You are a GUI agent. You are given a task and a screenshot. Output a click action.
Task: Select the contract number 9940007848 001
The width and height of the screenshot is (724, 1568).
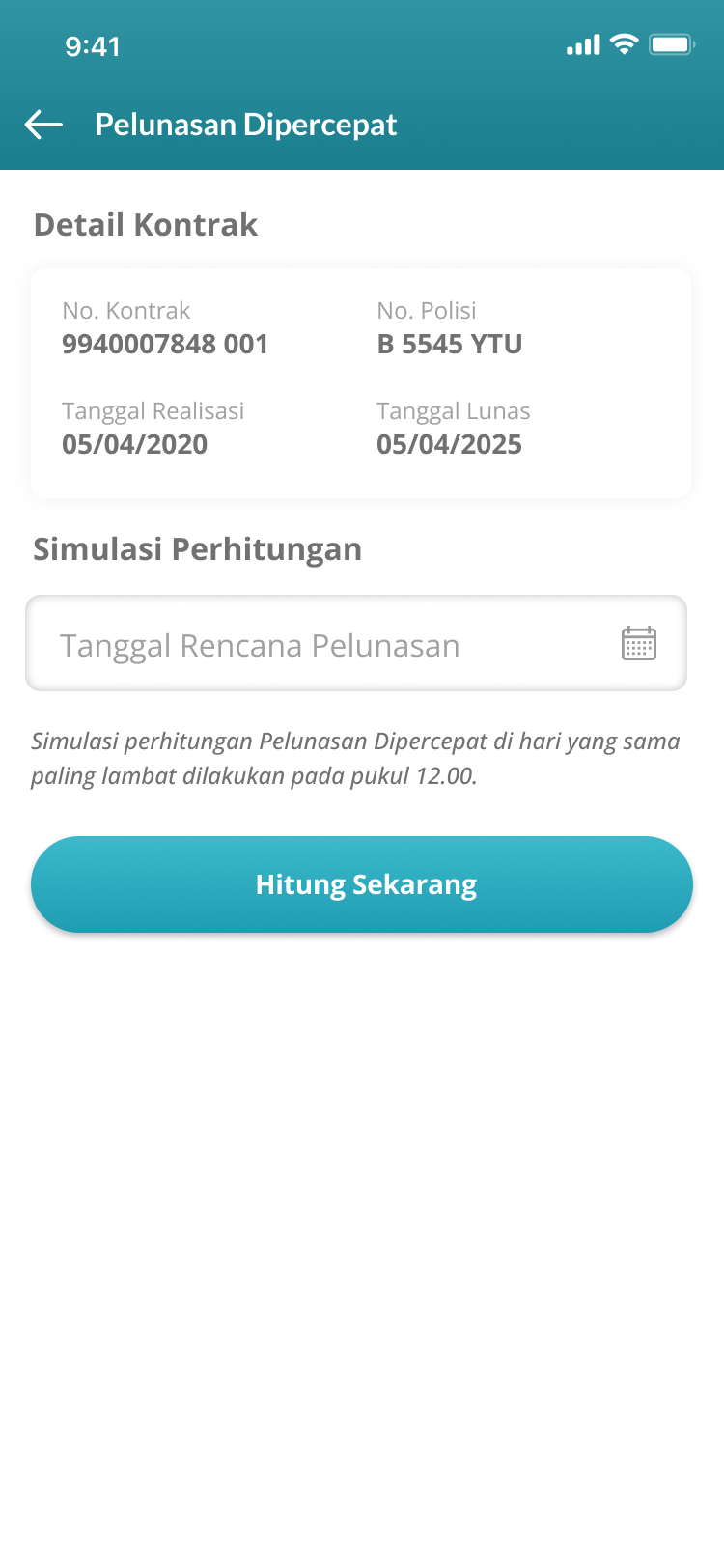(164, 344)
